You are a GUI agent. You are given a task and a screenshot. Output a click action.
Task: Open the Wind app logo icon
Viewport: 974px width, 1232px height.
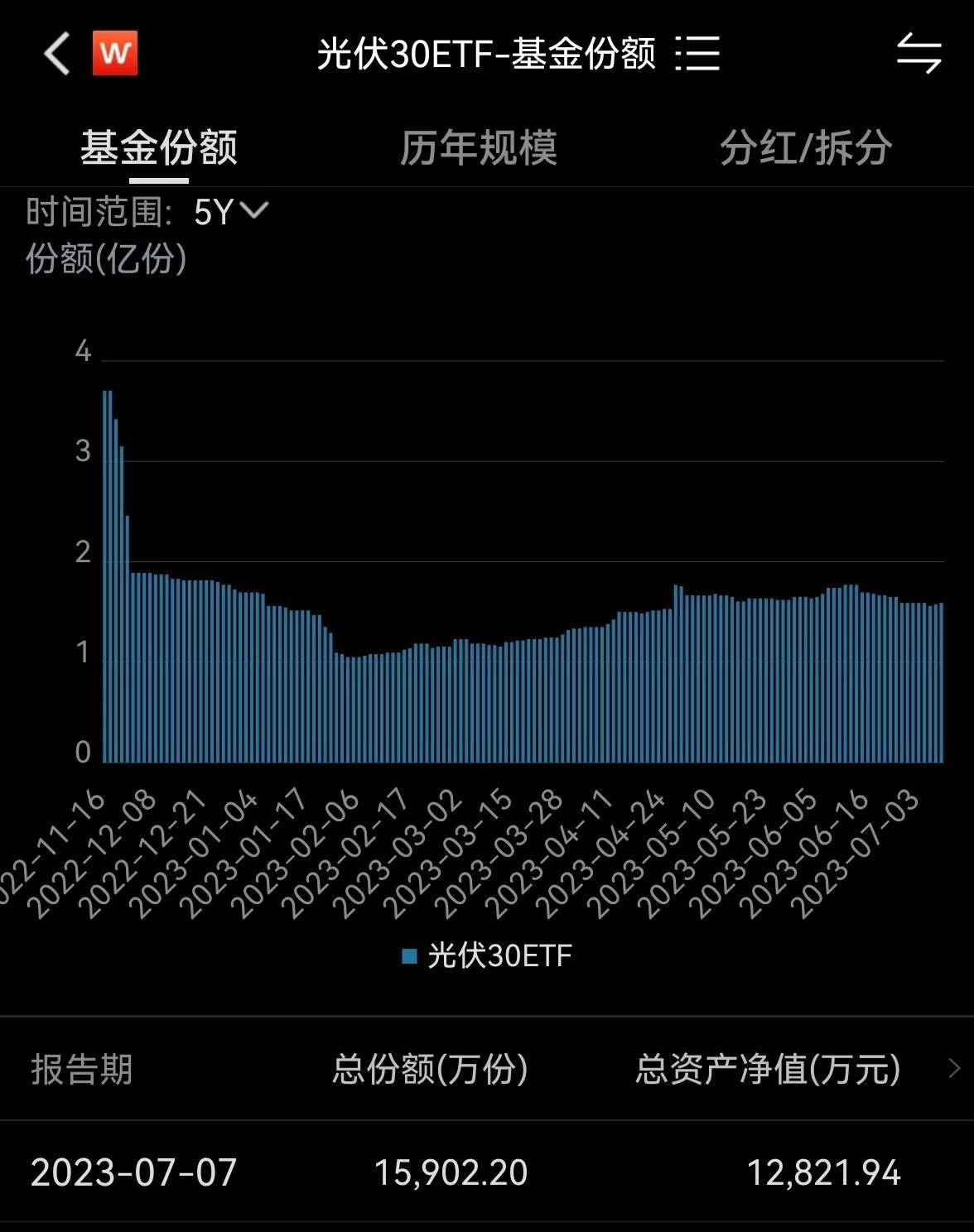coord(114,52)
